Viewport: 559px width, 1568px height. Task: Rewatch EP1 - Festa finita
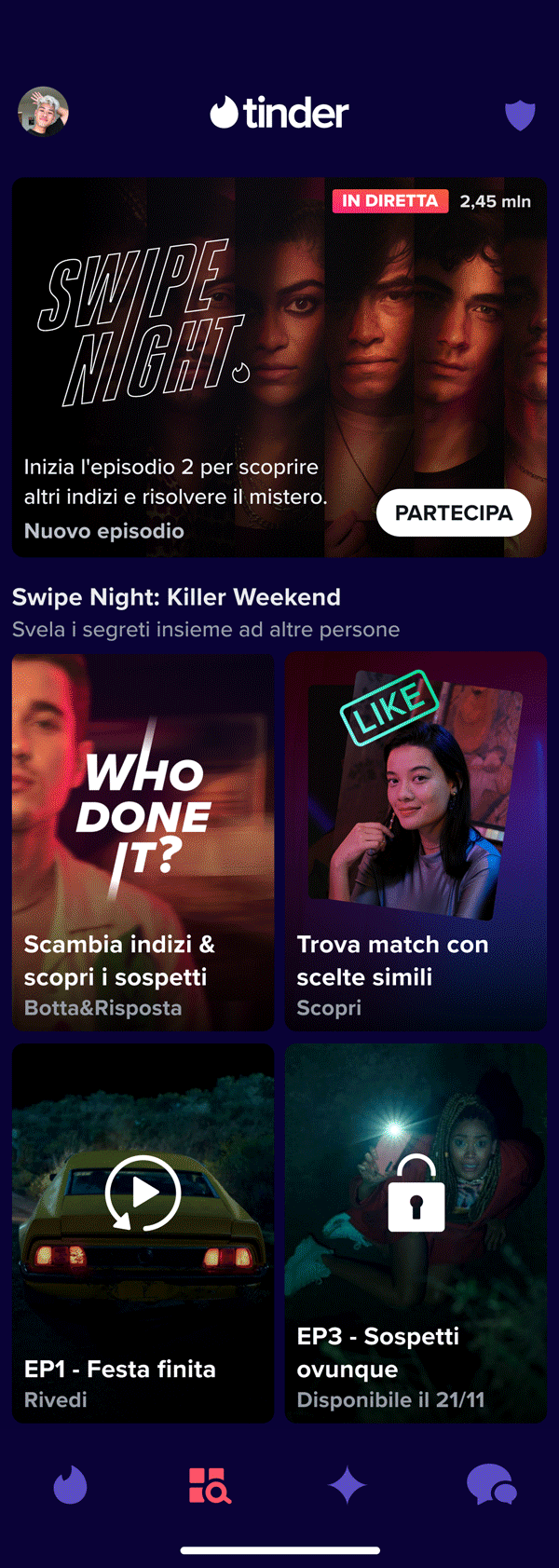click(143, 1232)
